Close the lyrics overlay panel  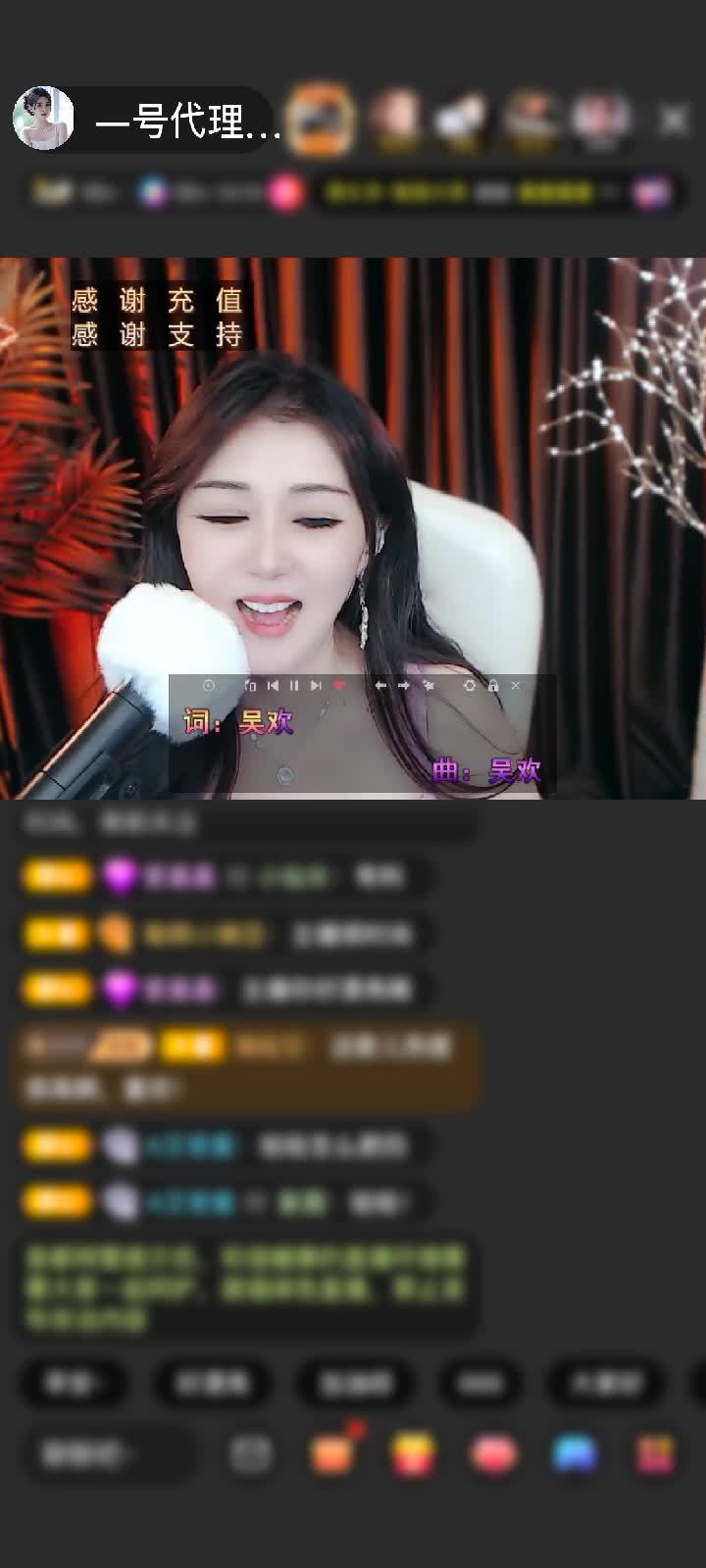click(x=516, y=686)
